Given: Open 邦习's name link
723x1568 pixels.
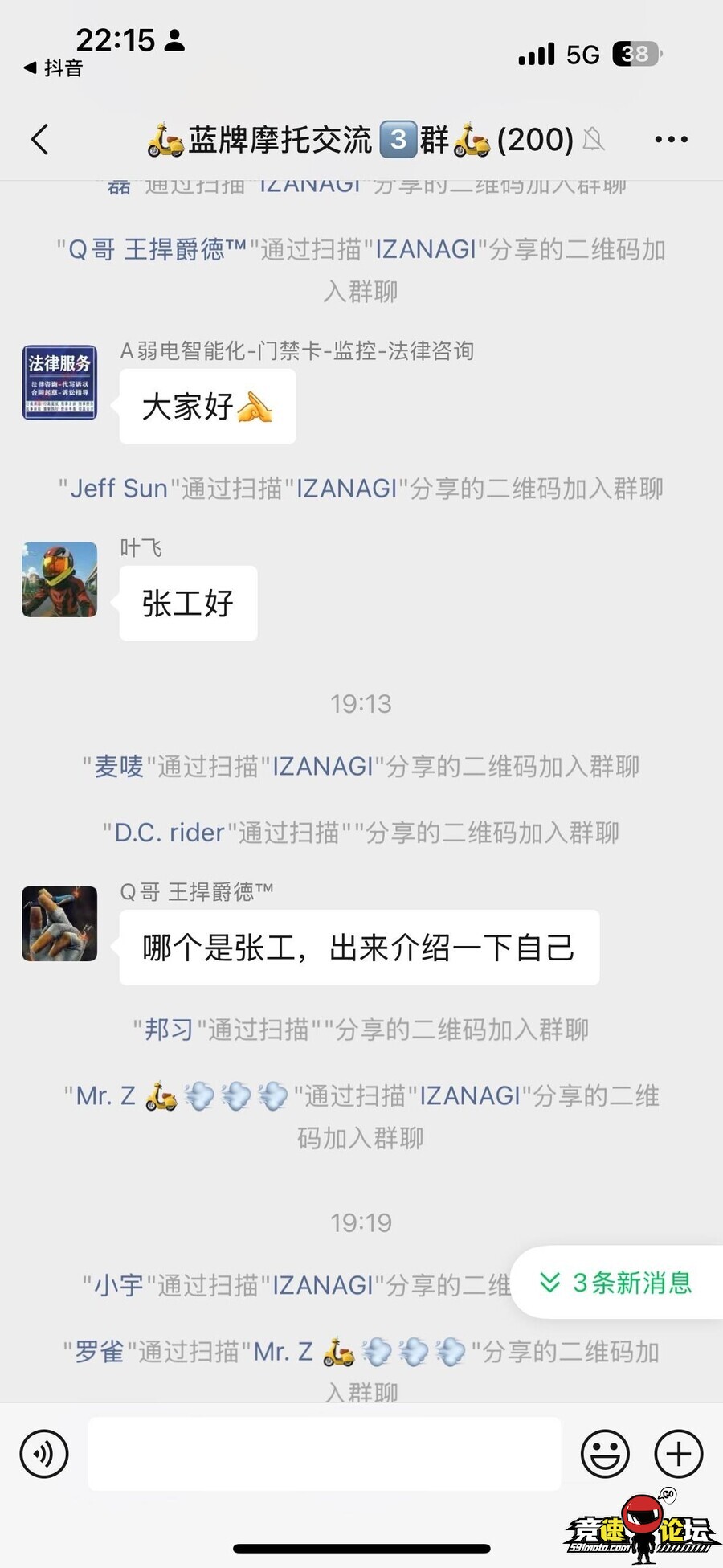Looking at the screenshot, I should point(169,1030).
